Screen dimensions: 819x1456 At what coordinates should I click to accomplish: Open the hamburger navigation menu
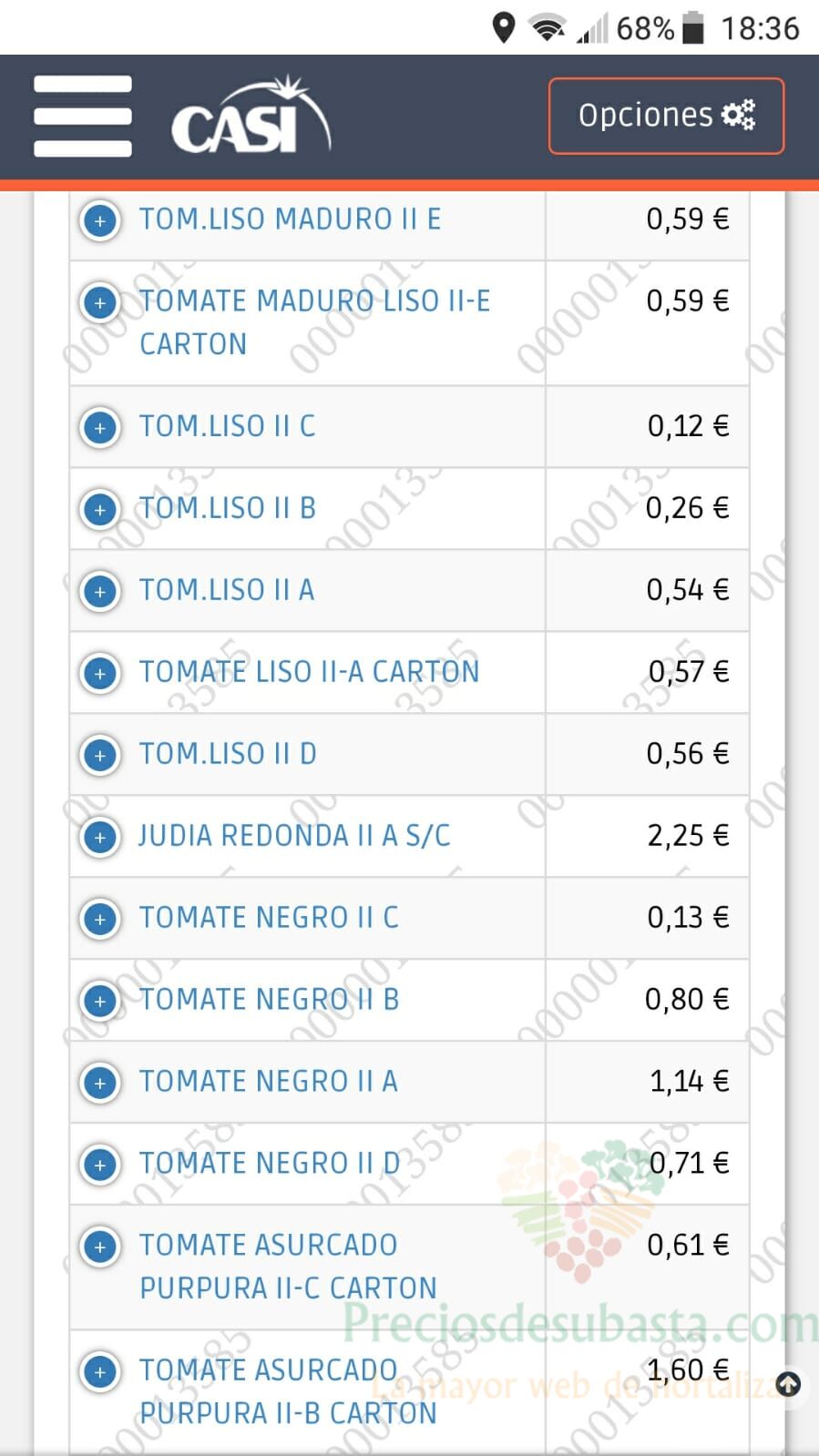tap(83, 117)
